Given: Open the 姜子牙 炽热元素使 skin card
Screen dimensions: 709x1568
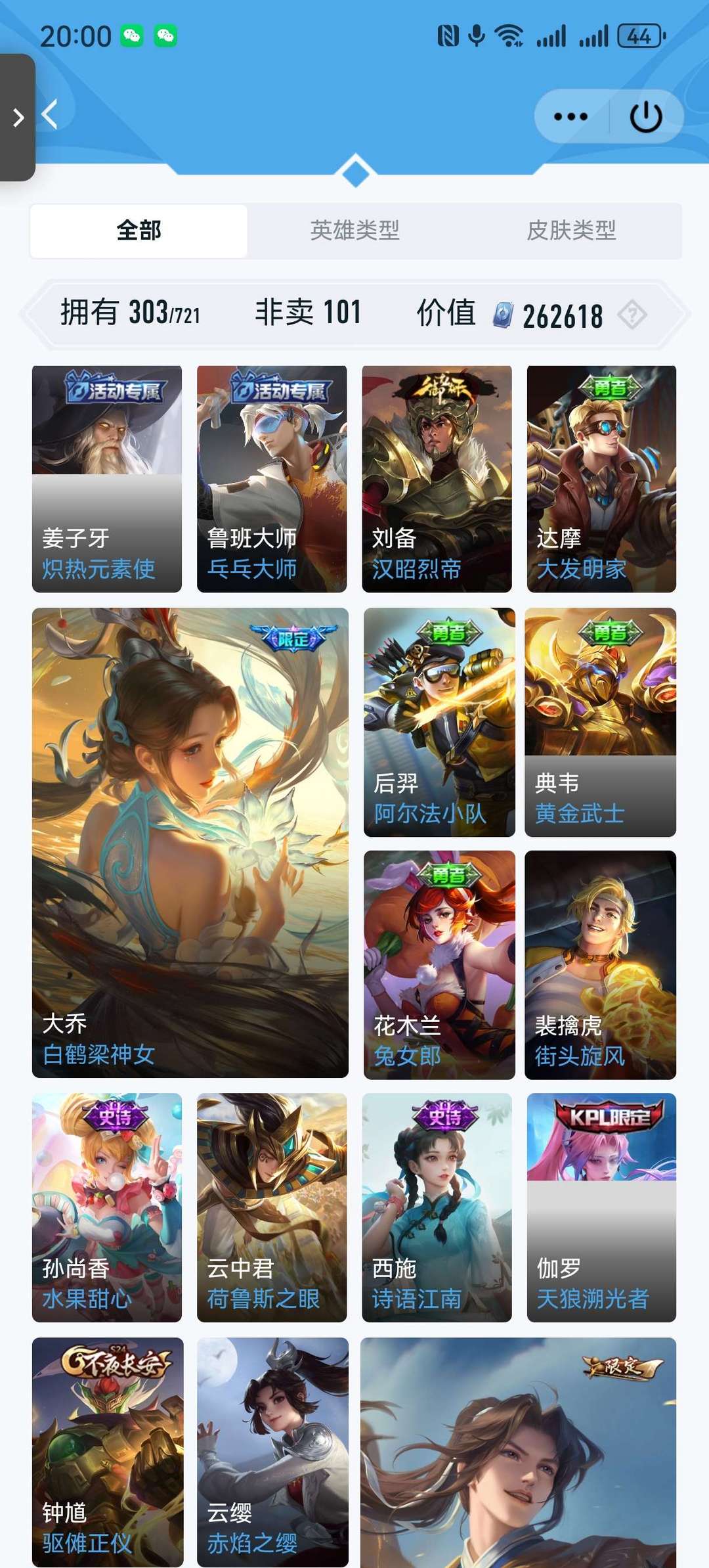Looking at the screenshot, I should (107, 479).
